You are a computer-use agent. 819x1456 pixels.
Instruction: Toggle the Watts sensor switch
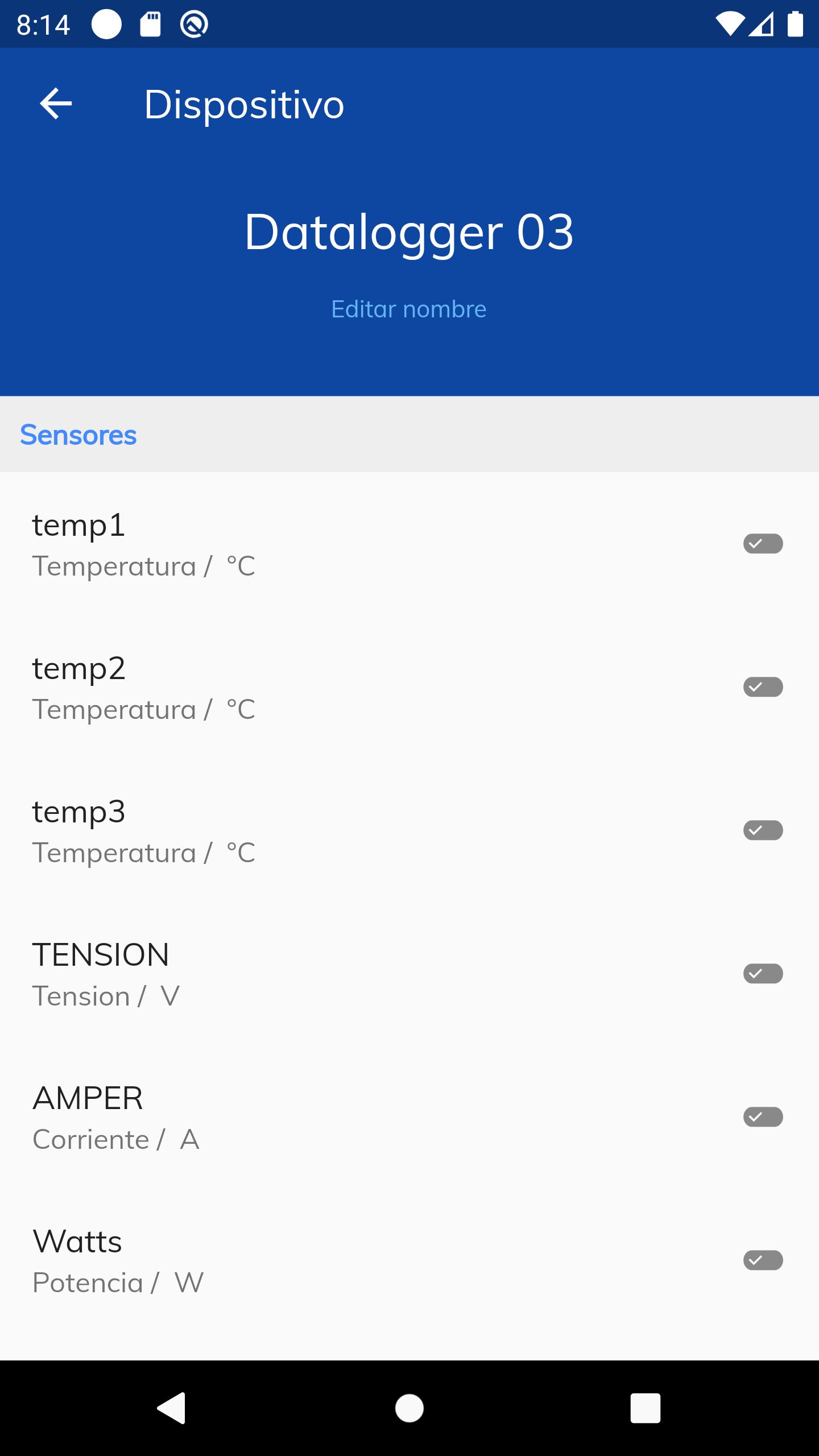coord(763,1260)
